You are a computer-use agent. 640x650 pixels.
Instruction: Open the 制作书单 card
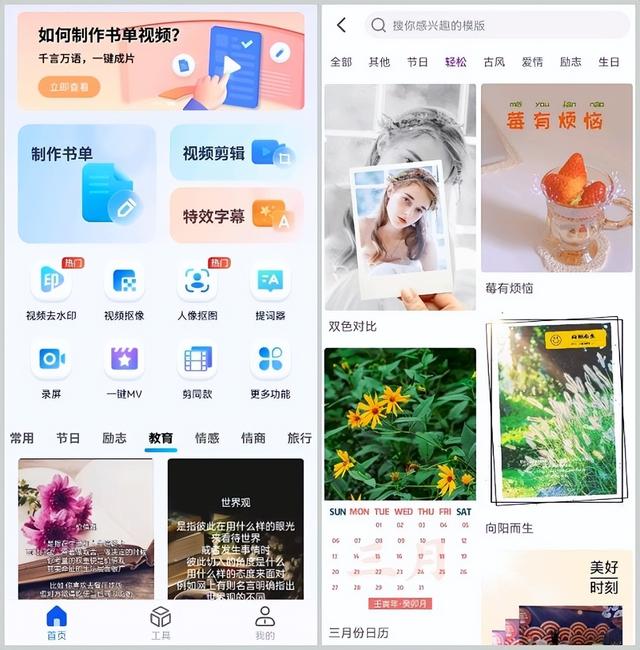(87, 183)
